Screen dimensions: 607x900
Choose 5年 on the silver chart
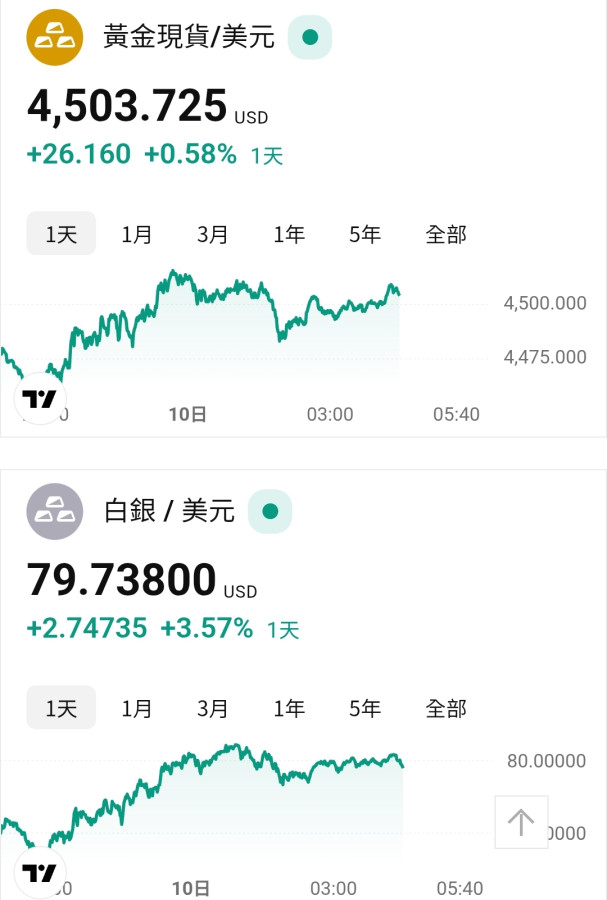(365, 709)
